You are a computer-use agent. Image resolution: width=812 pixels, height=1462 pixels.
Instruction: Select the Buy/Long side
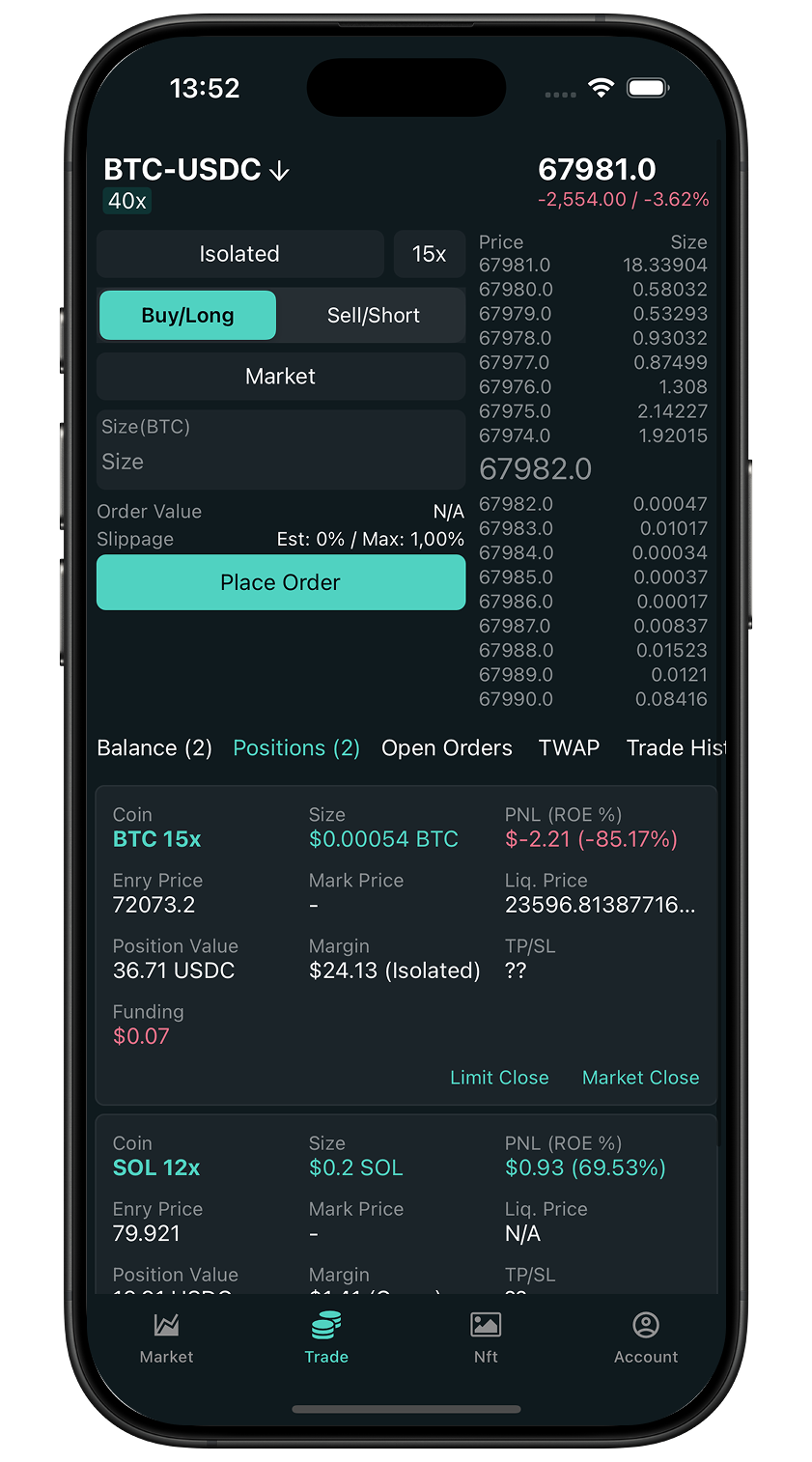188,316
